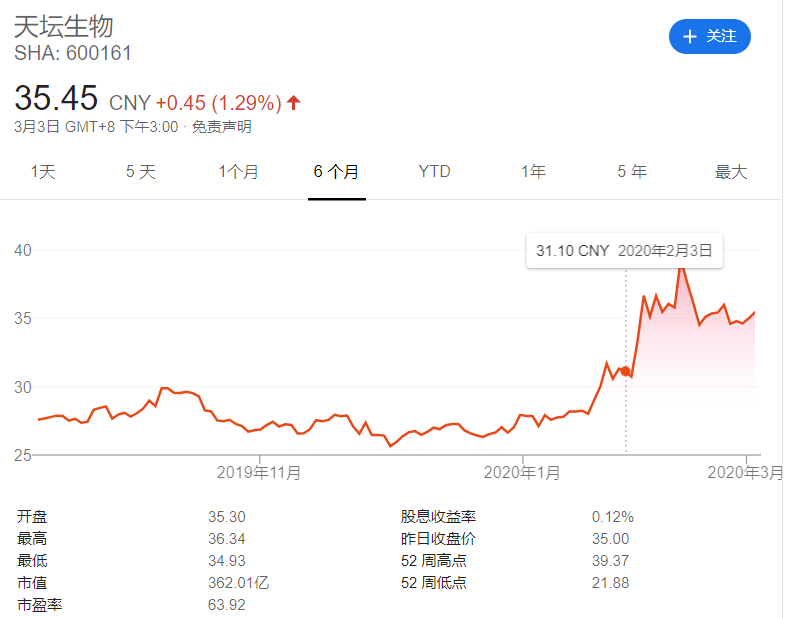Open the 5 年 range tab
786x618 pixels.
click(632, 172)
